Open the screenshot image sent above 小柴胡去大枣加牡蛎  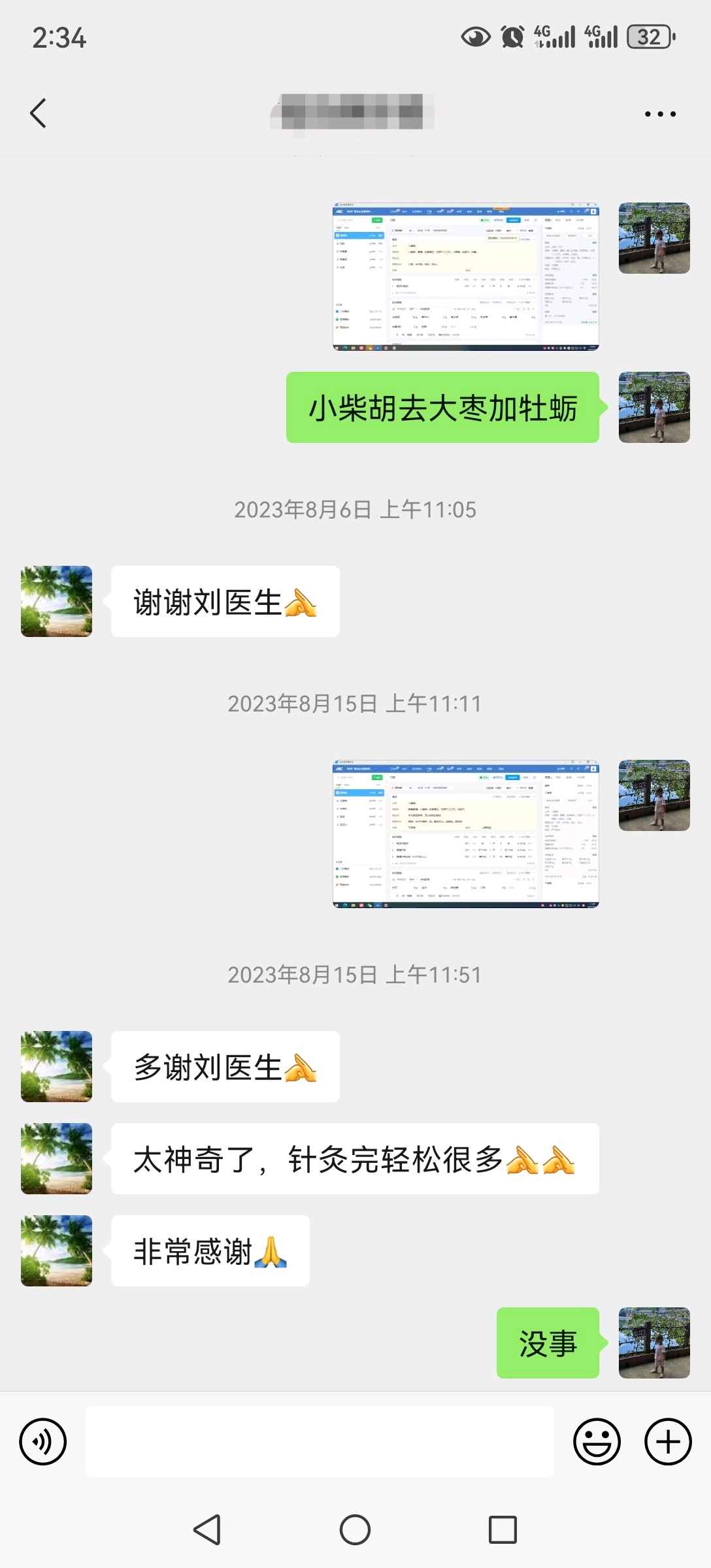point(465,277)
